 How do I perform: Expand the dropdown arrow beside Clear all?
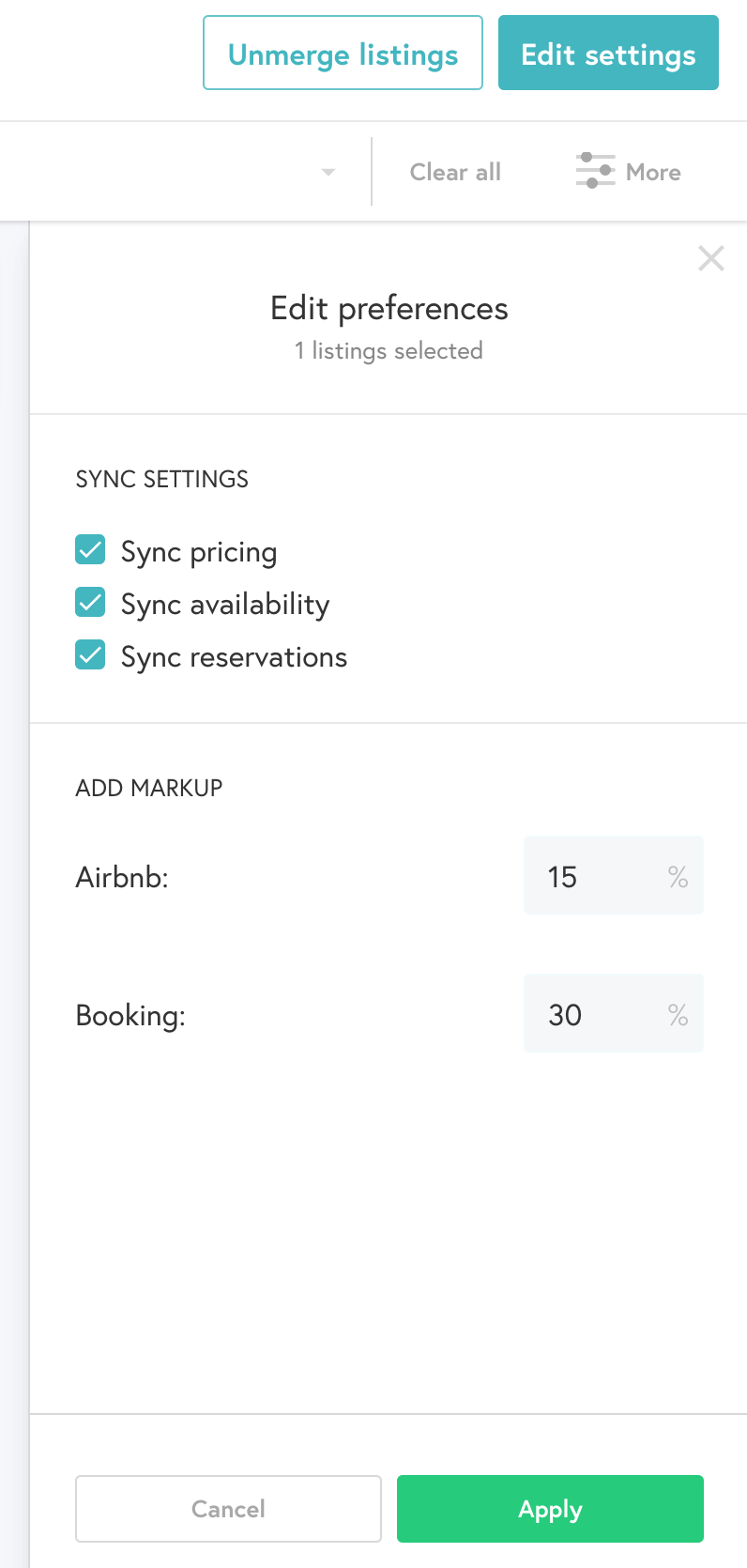328,172
